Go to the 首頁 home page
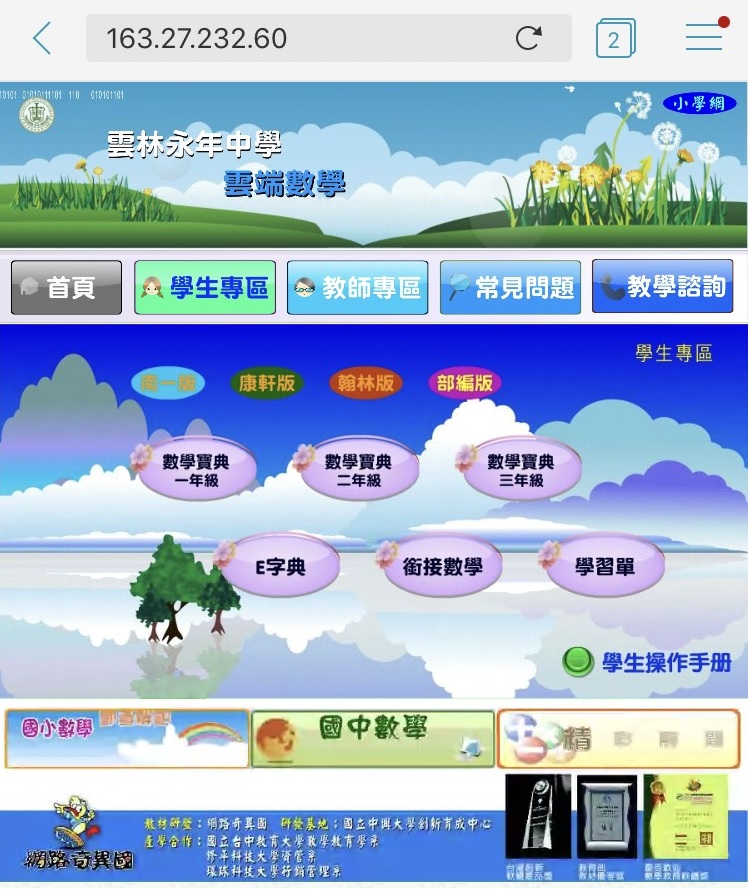The image size is (749, 893). click(67, 288)
